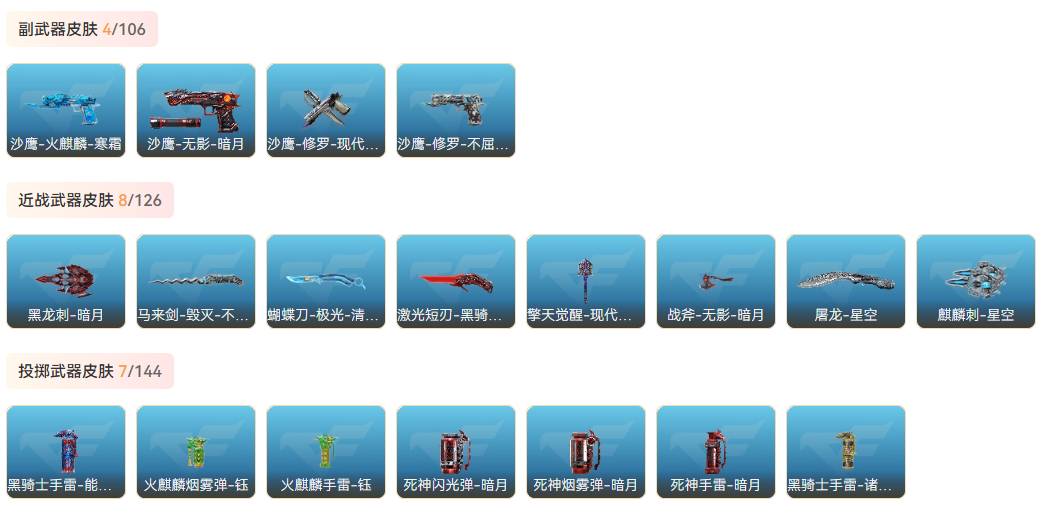The width and height of the screenshot is (1044, 519).
Task: View the 黑骑士手雷-能 grenade skin
Action: coord(66,451)
